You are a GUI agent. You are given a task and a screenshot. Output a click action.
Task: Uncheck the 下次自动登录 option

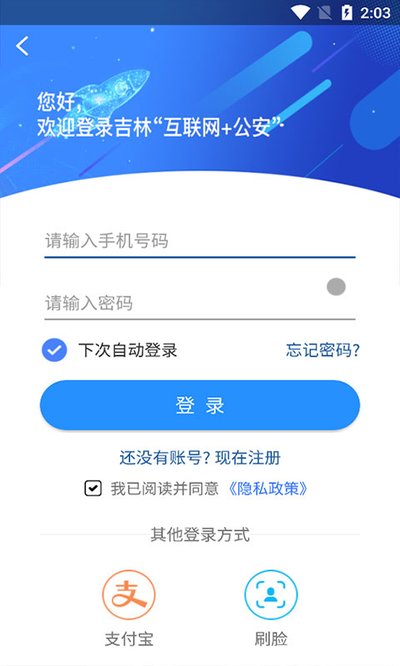click(54, 350)
